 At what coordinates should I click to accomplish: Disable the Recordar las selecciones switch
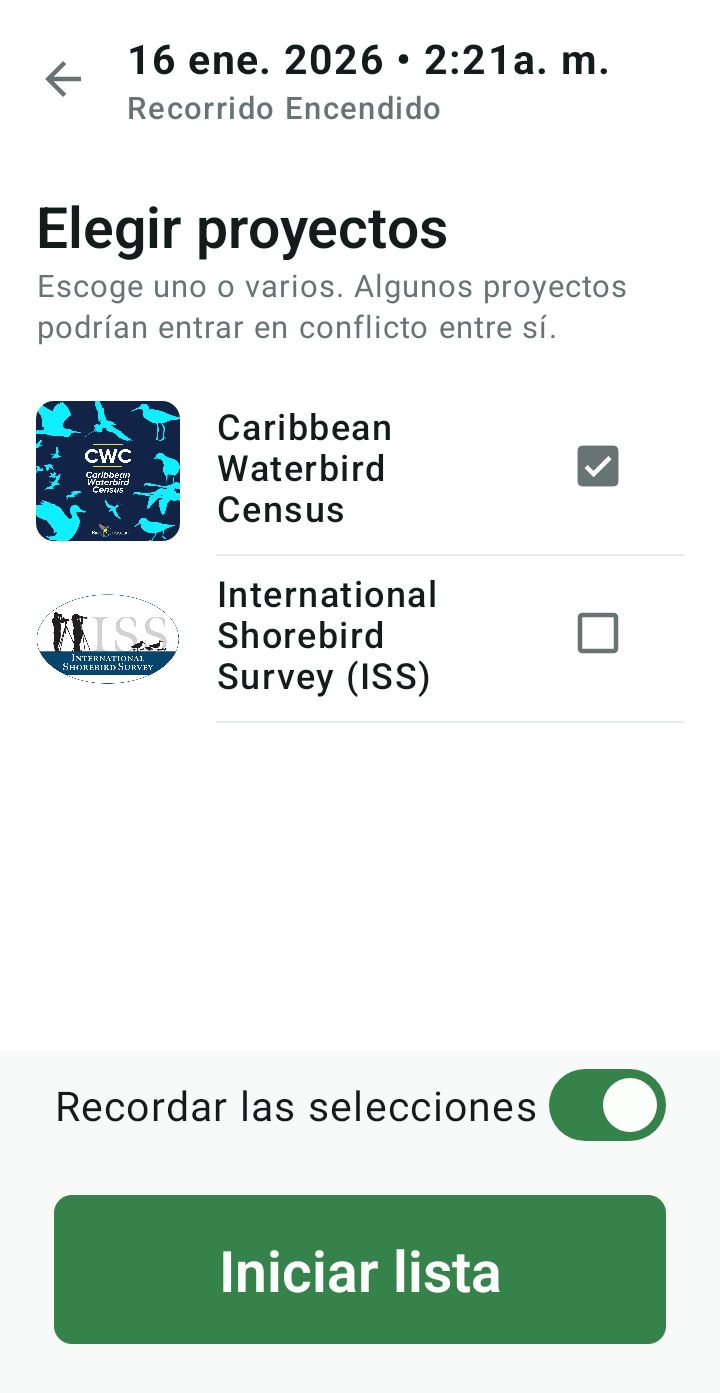pyautogui.click(x=607, y=1105)
